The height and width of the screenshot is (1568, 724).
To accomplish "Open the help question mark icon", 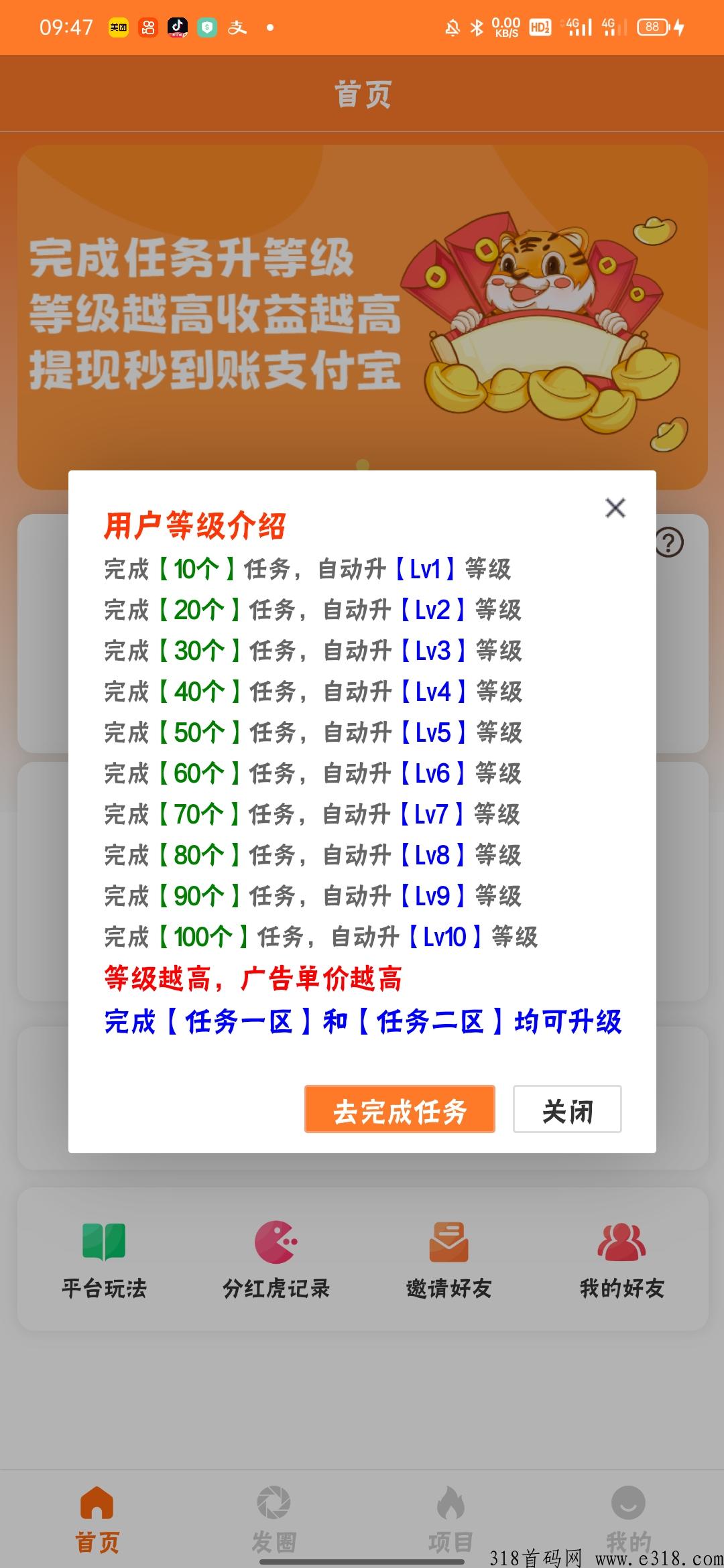I will [669, 543].
